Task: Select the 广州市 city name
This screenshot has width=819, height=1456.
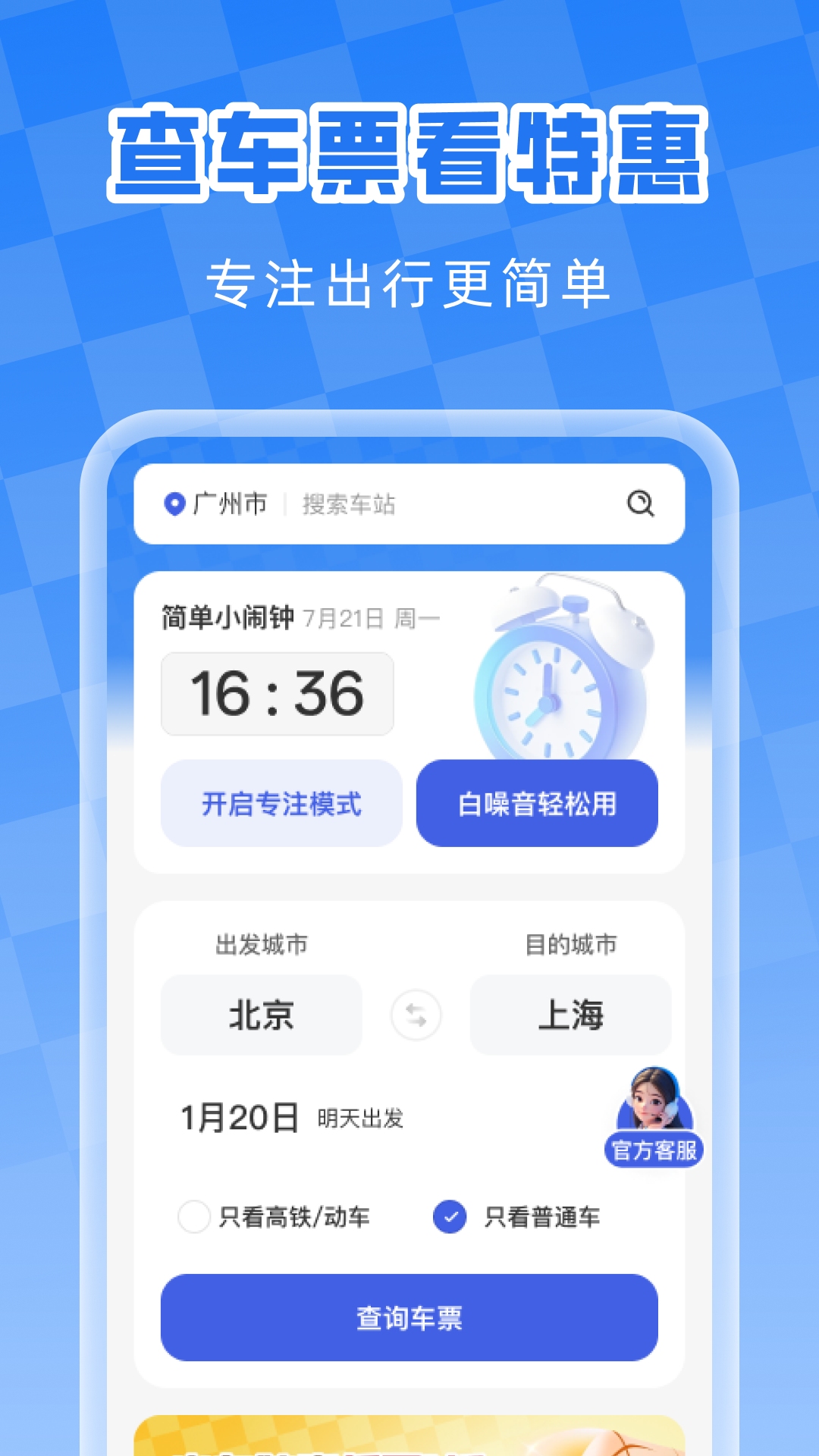Action: 231,503
